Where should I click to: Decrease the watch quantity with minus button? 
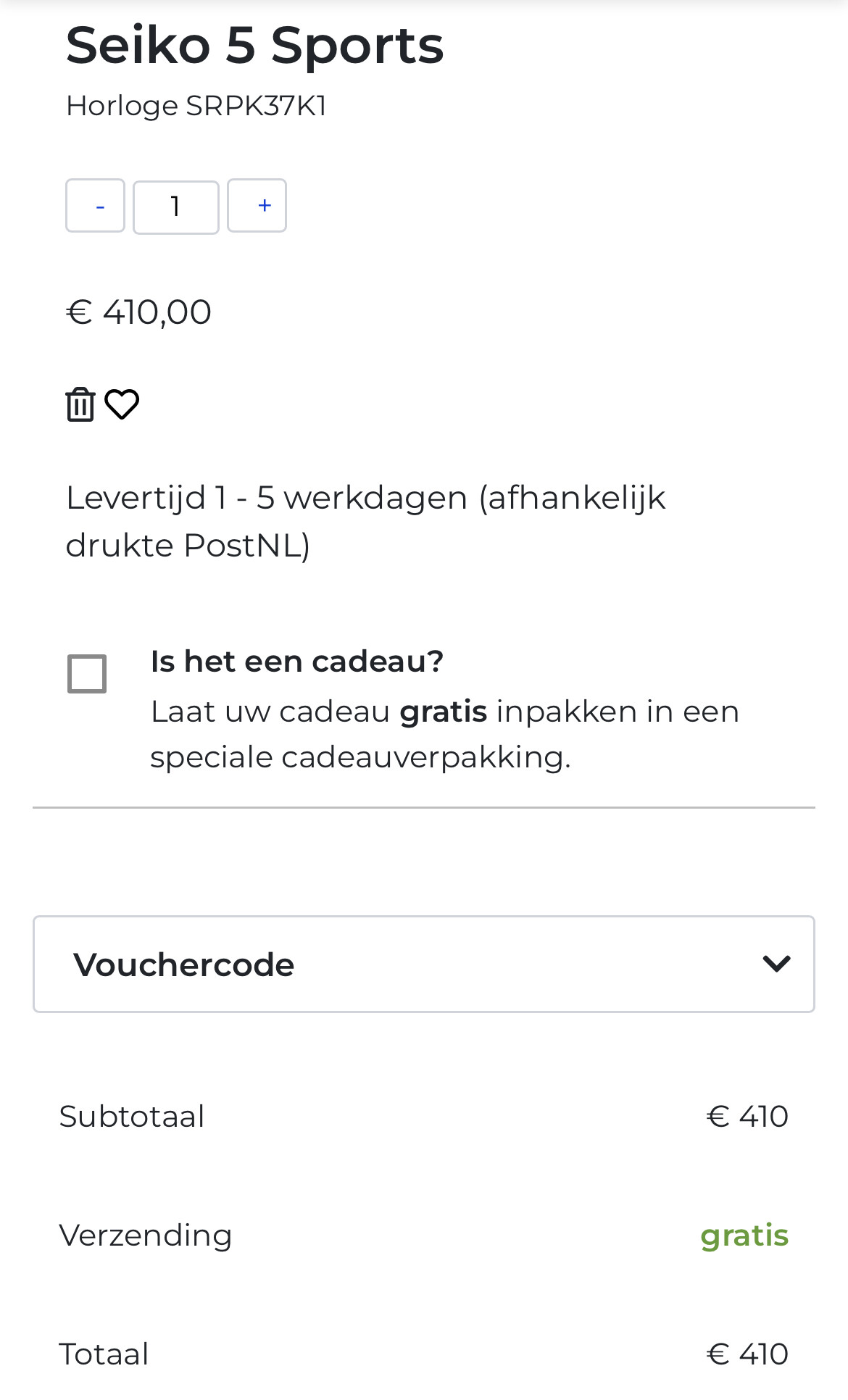pyautogui.click(x=95, y=207)
